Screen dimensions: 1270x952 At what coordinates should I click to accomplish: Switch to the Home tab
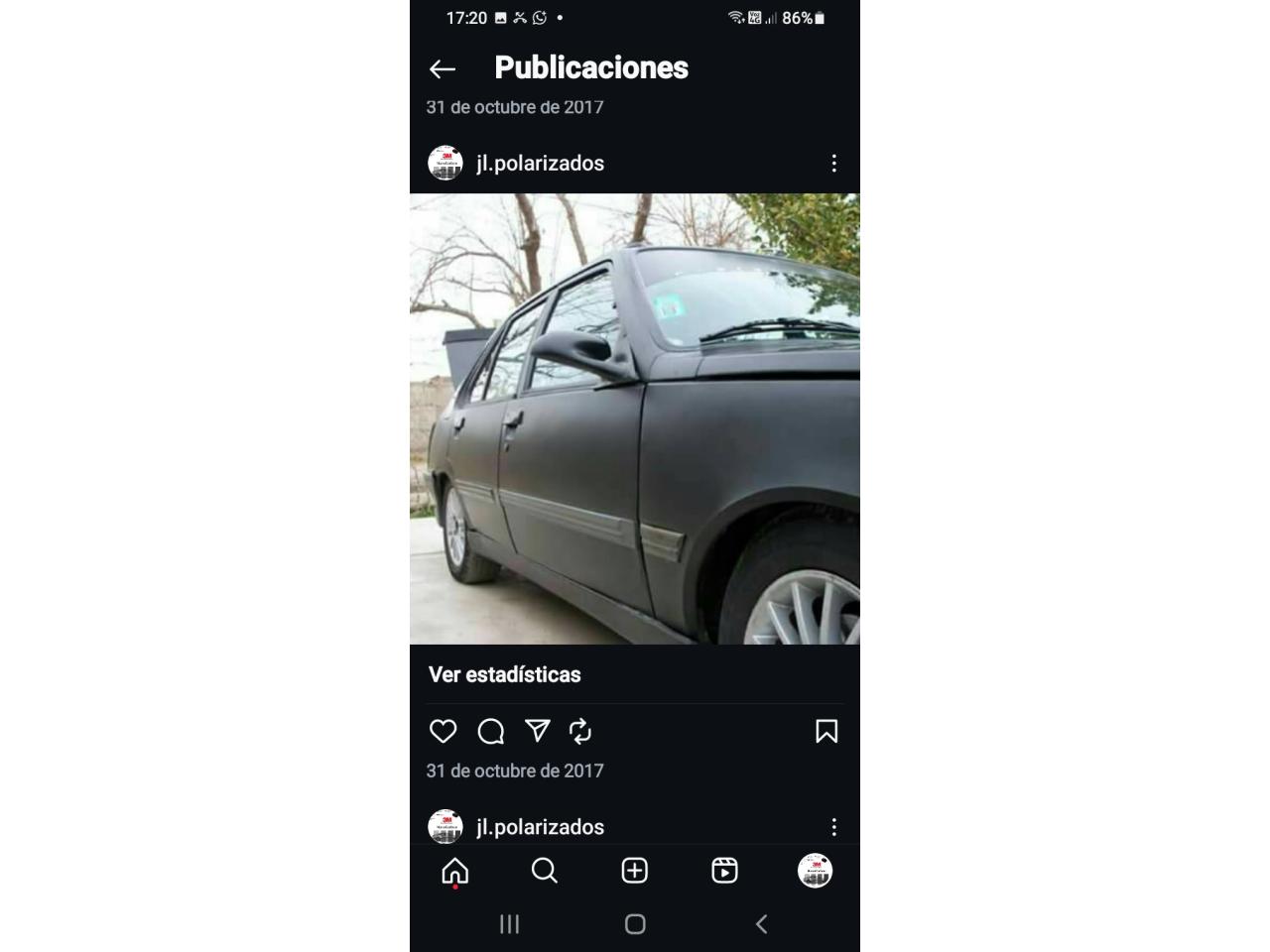(x=455, y=871)
